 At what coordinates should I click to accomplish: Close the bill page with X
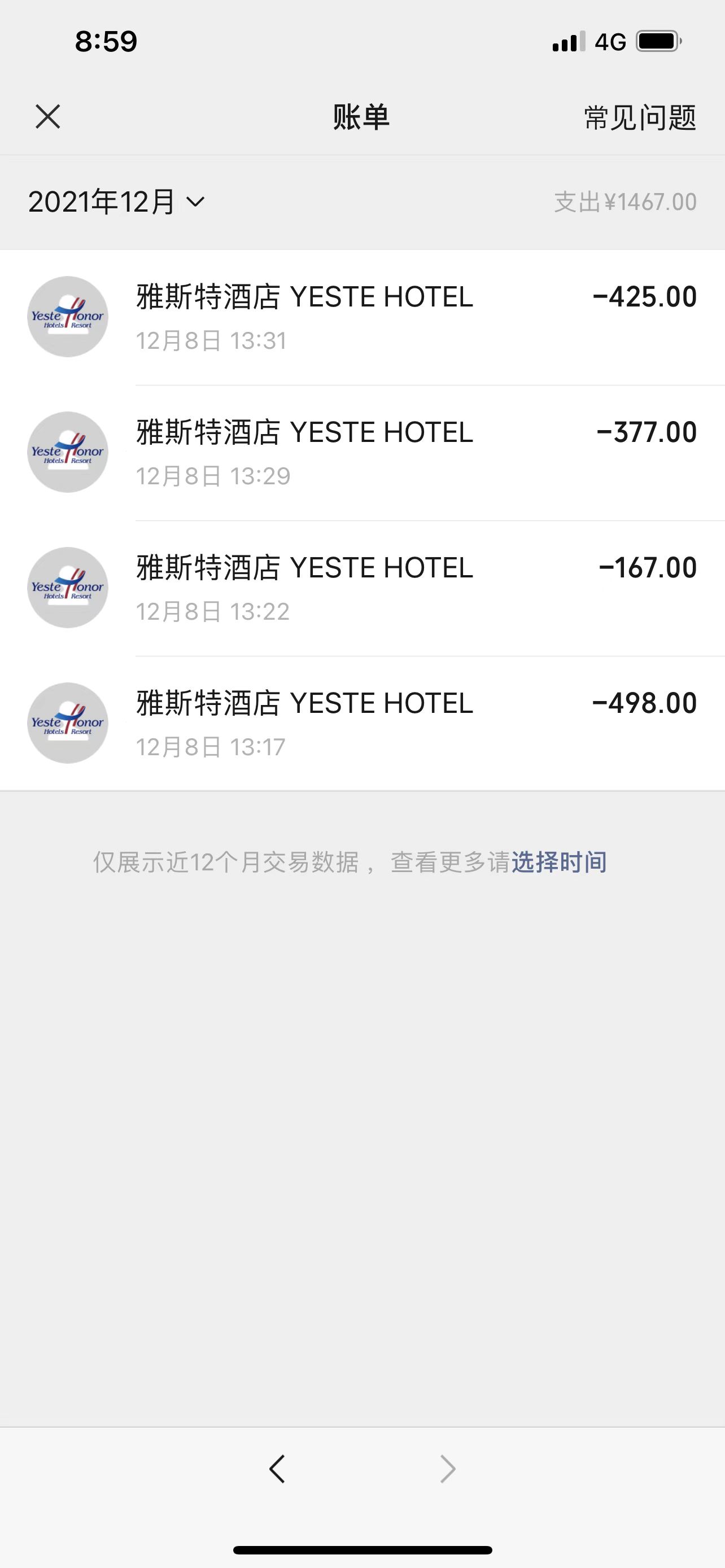47,116
